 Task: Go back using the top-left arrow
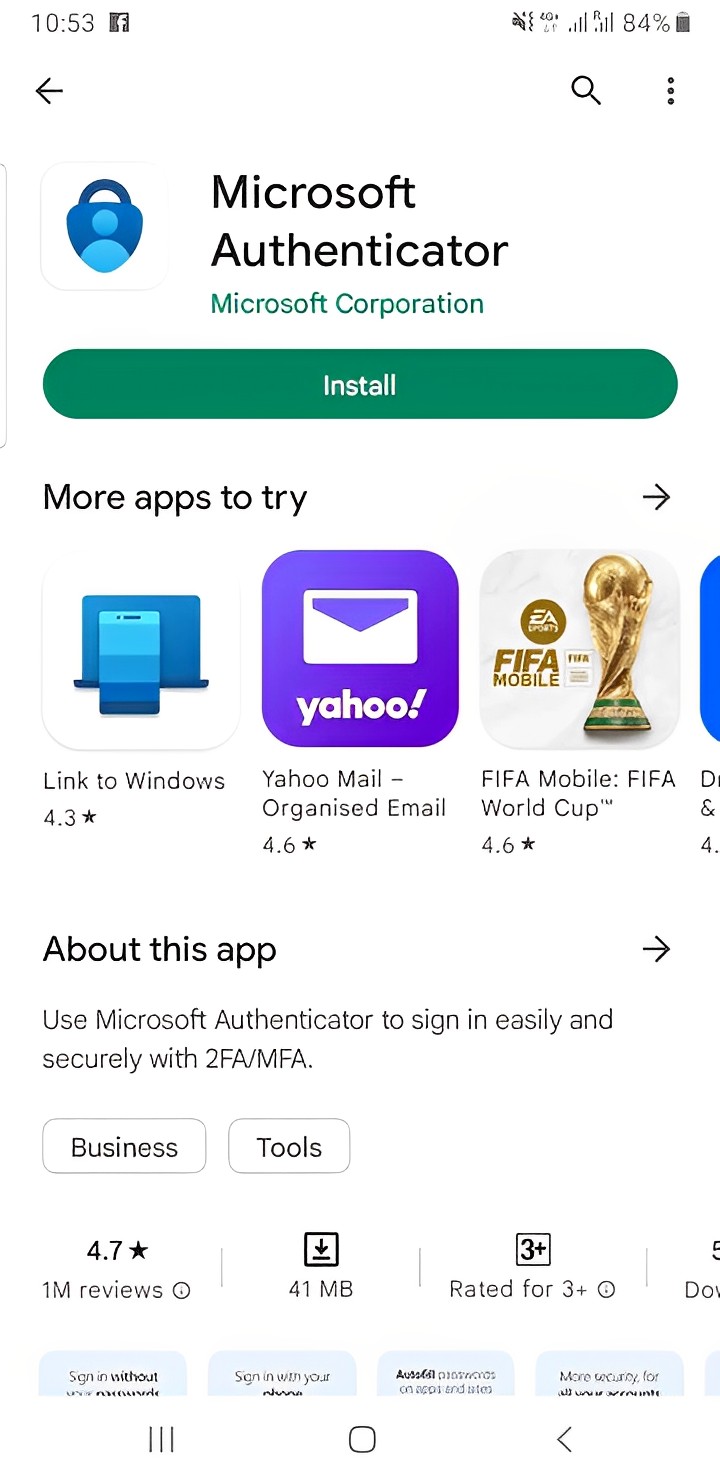tap(49, 91)
